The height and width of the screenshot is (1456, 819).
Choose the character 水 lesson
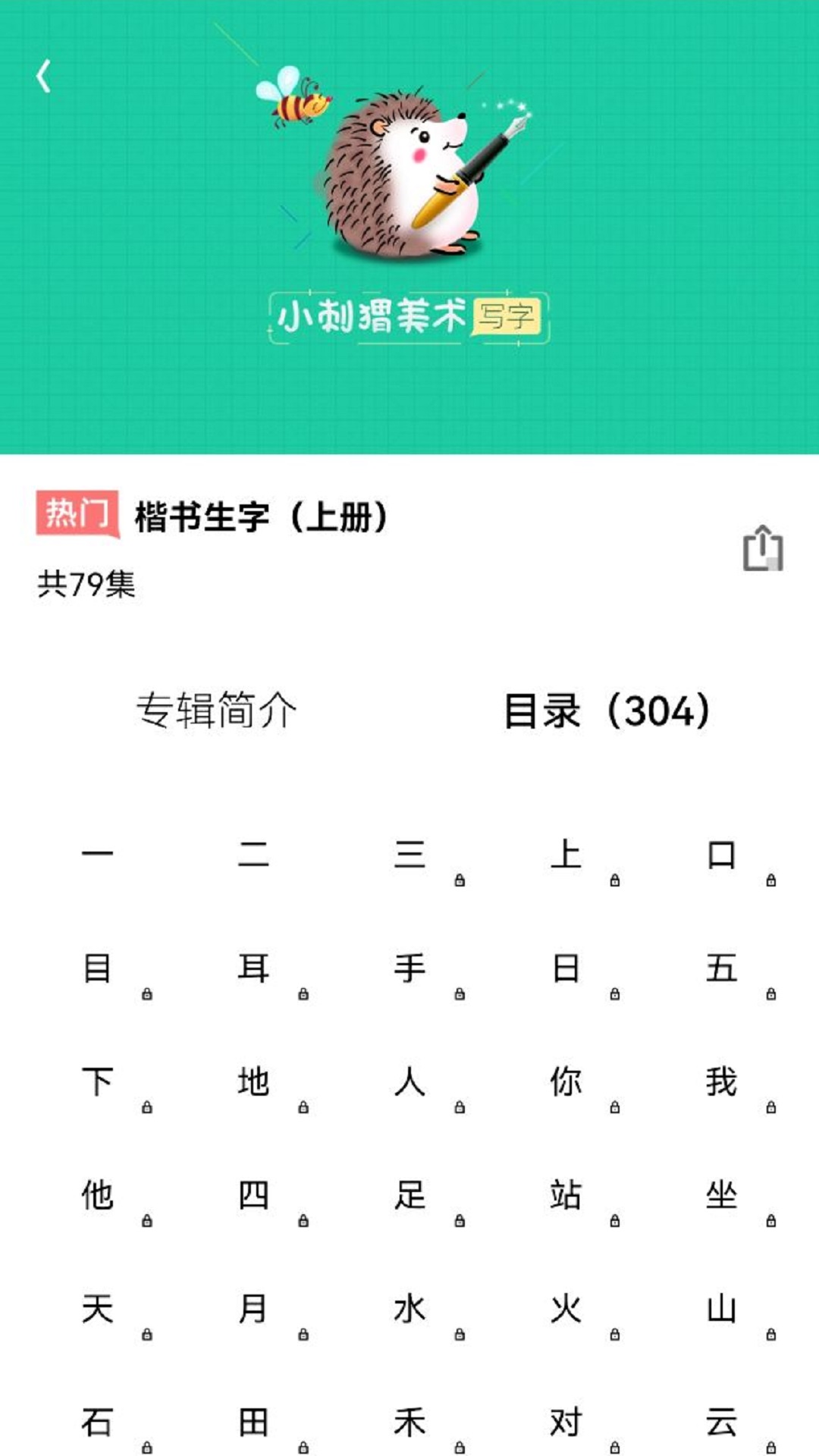409,1310
